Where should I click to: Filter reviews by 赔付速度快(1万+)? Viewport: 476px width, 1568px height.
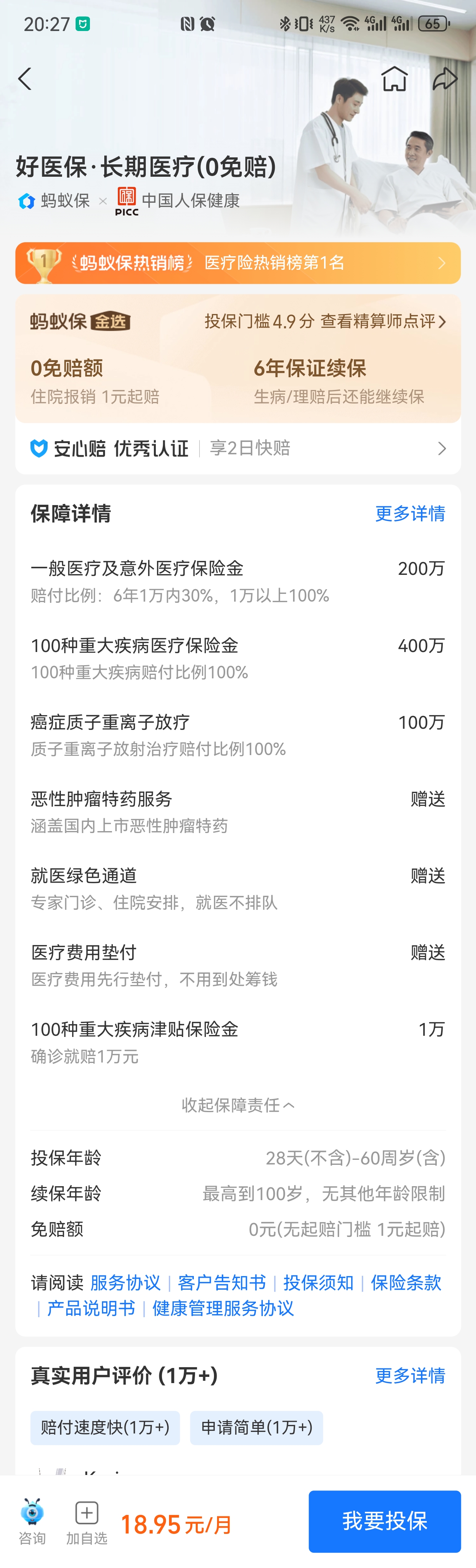[105, 1427]
